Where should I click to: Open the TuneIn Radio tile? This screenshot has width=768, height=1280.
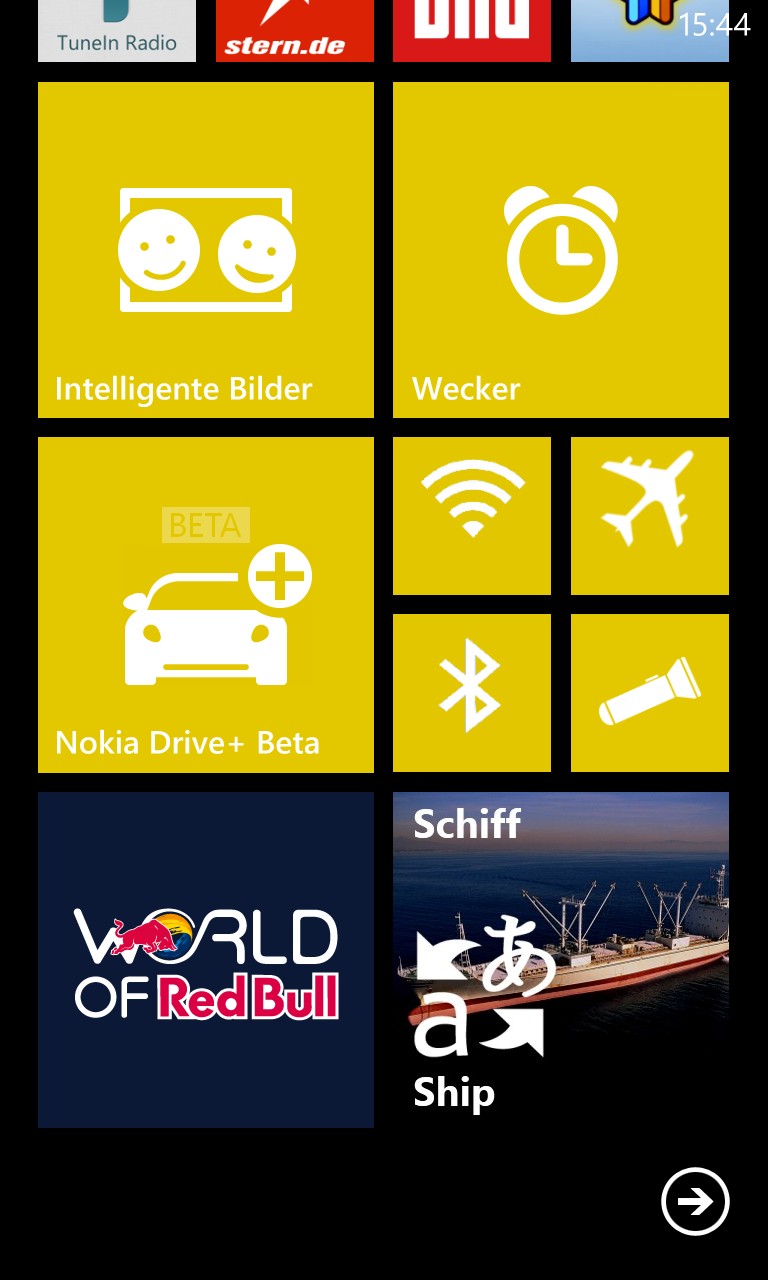pos(117,31)
